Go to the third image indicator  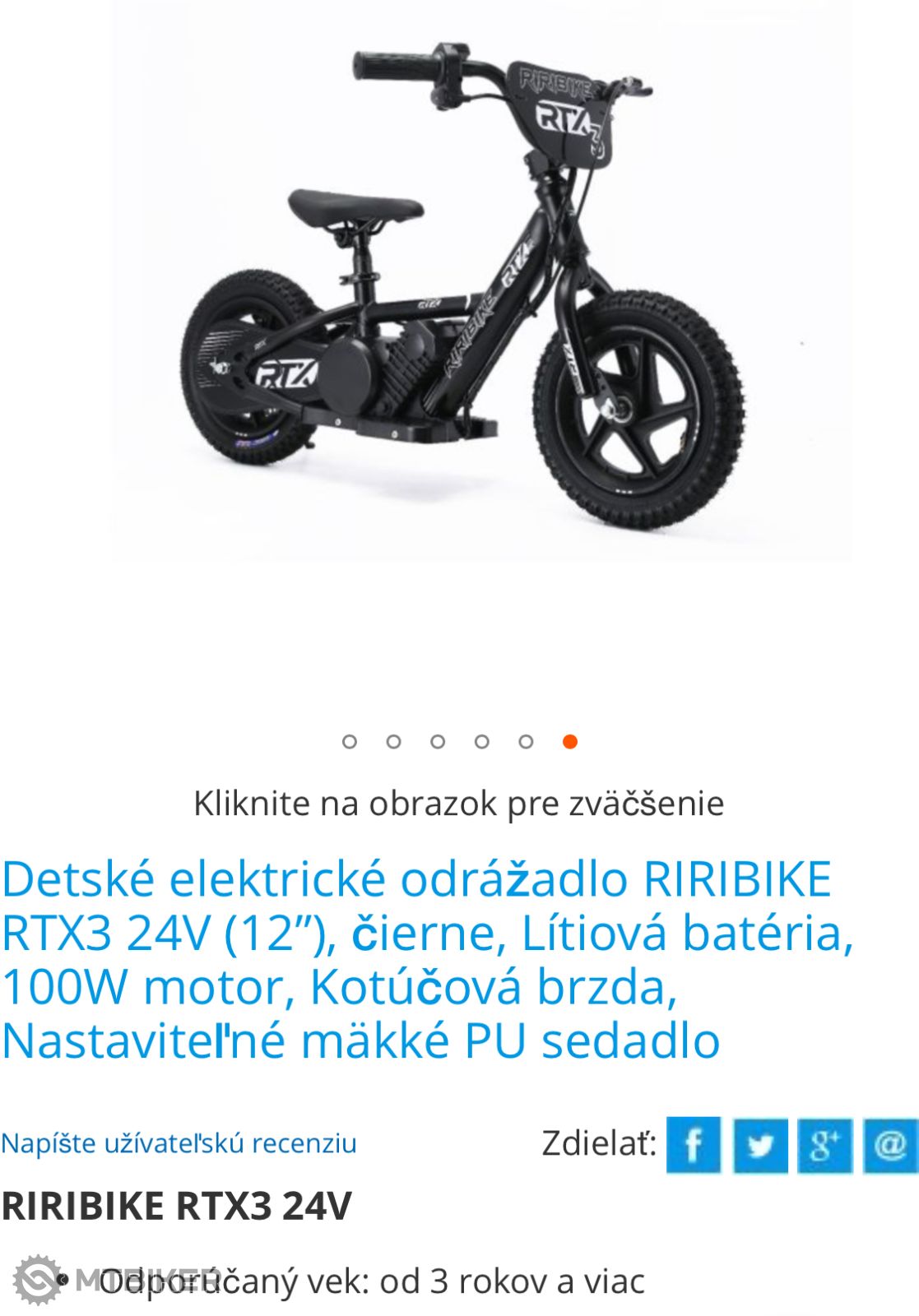click(438, 742)
